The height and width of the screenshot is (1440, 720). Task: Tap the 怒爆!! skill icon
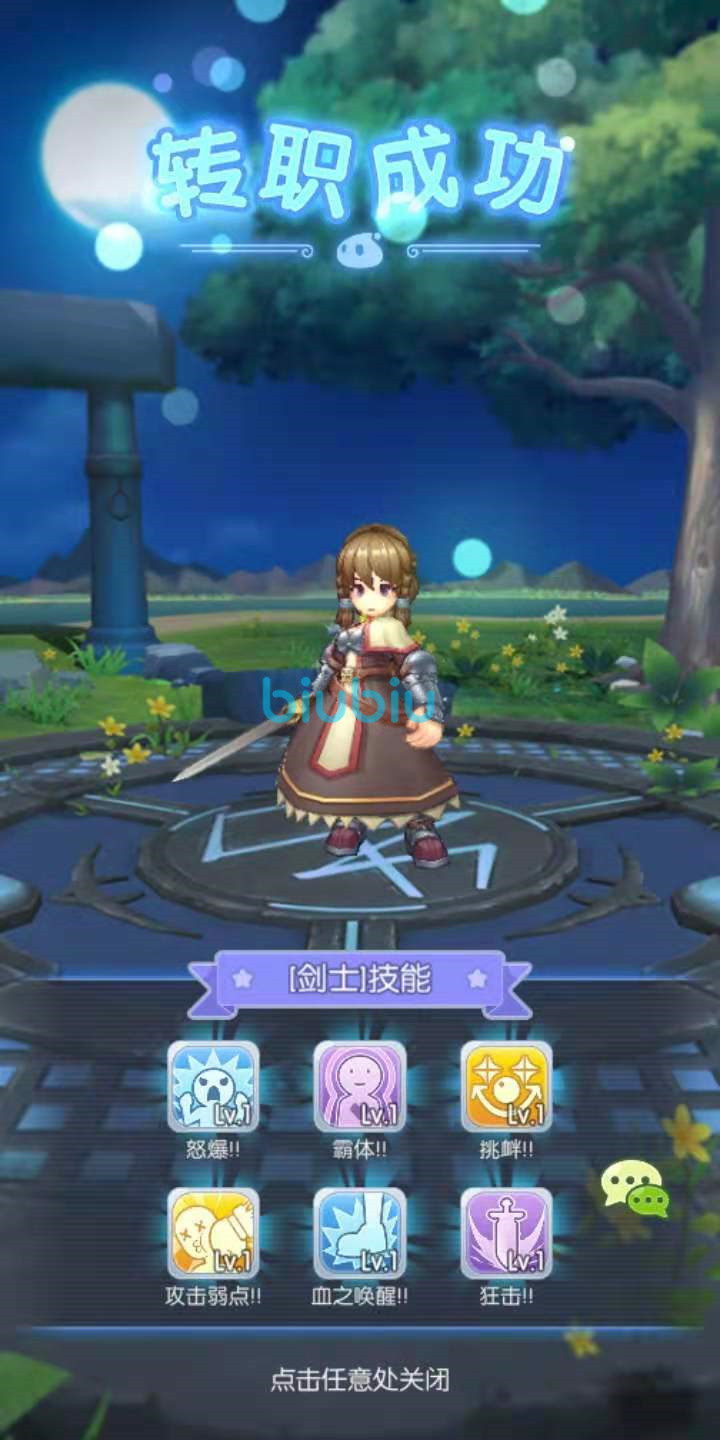pos(213,1086)
